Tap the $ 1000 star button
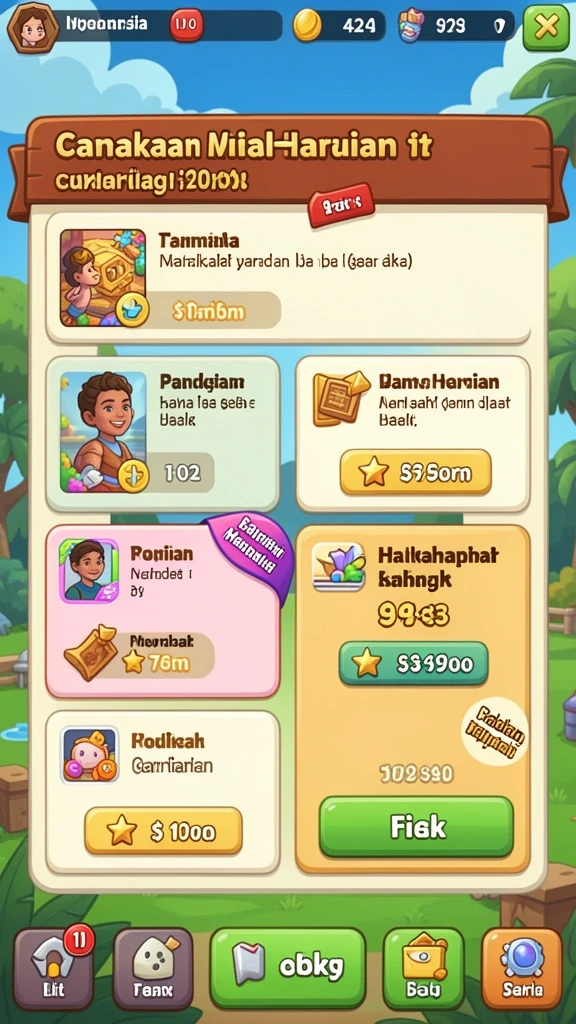Screen dimensions: 576x1024 coord(163,831)
